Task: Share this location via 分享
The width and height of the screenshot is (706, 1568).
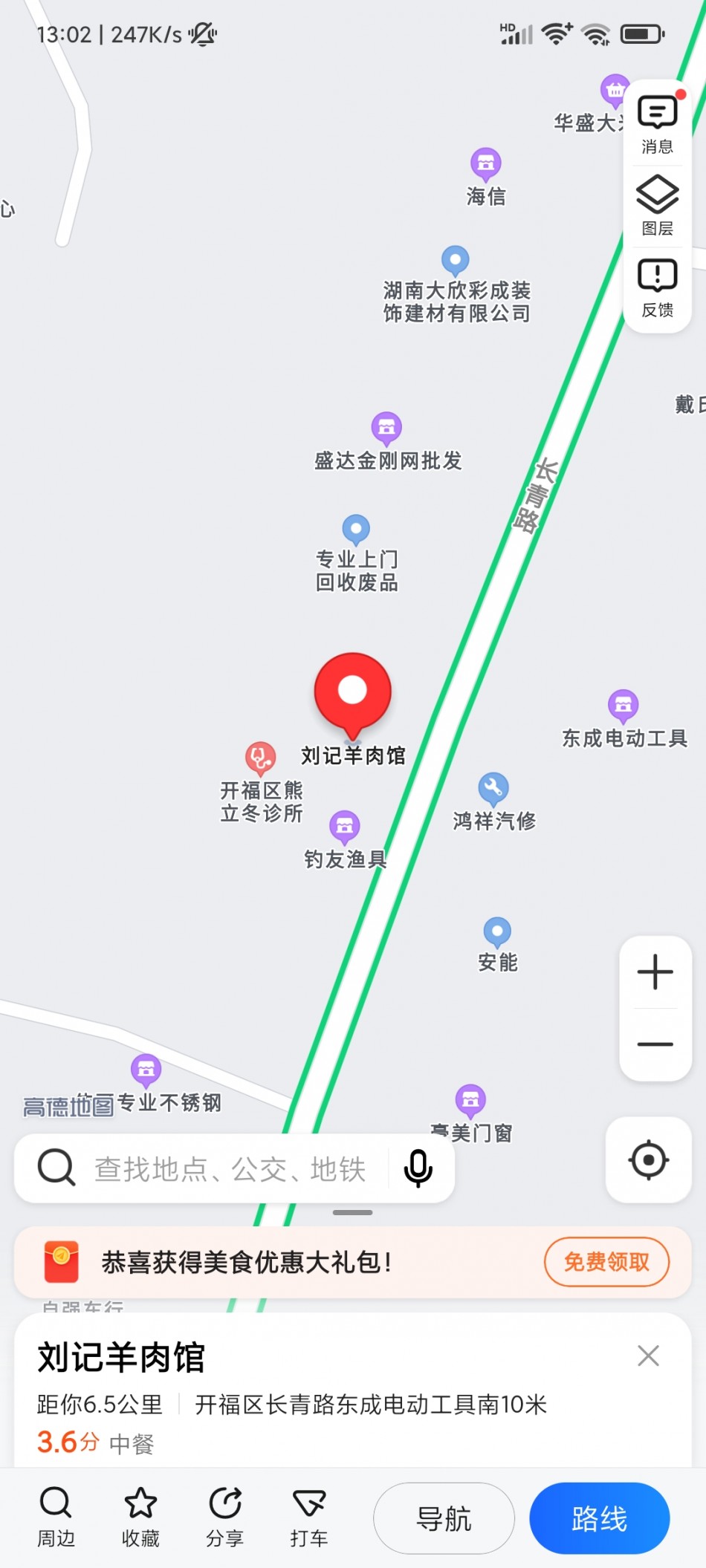Action: point(224,1517)
